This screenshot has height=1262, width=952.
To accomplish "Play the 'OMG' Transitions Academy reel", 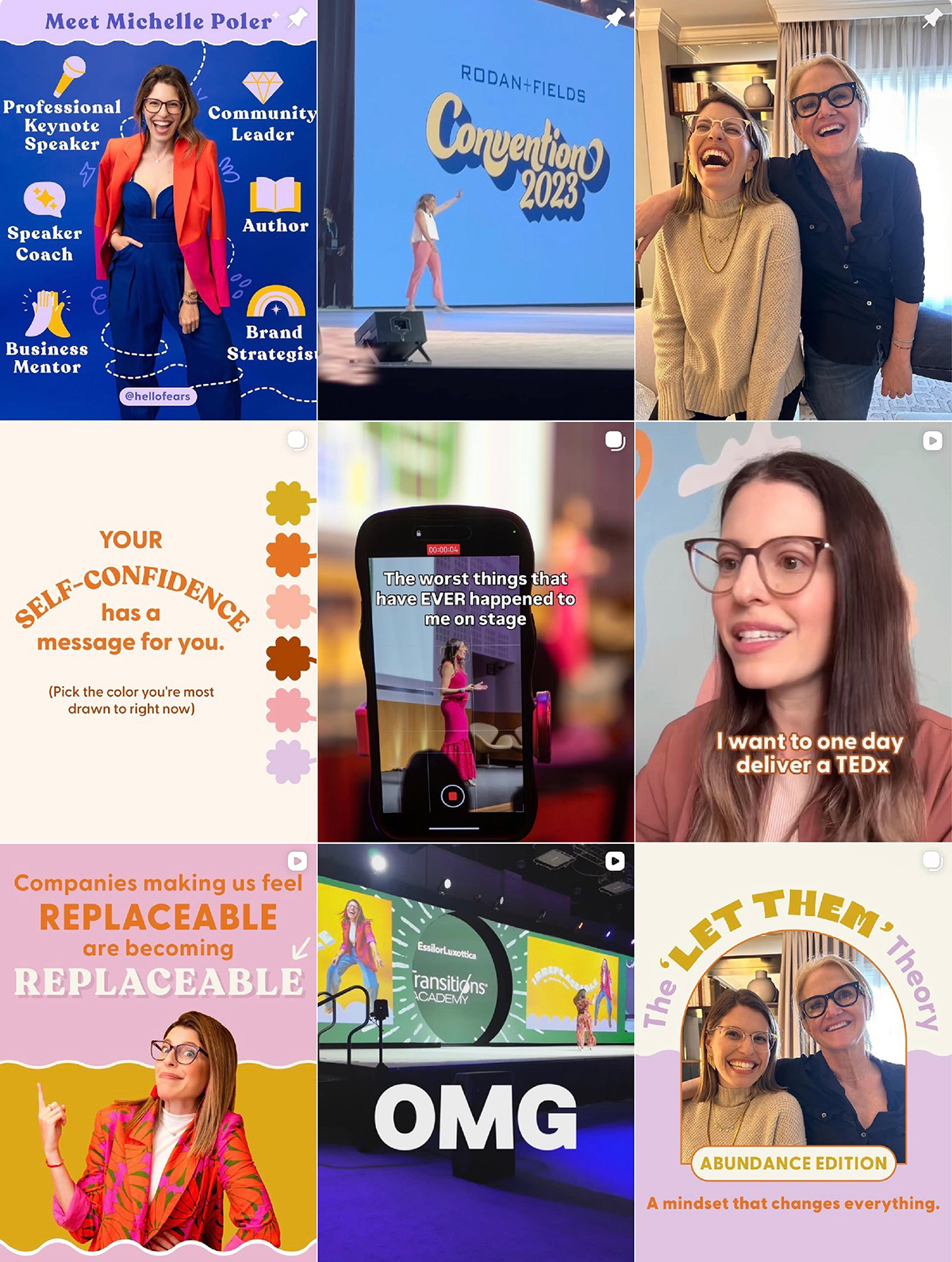I will point(475,1053).
